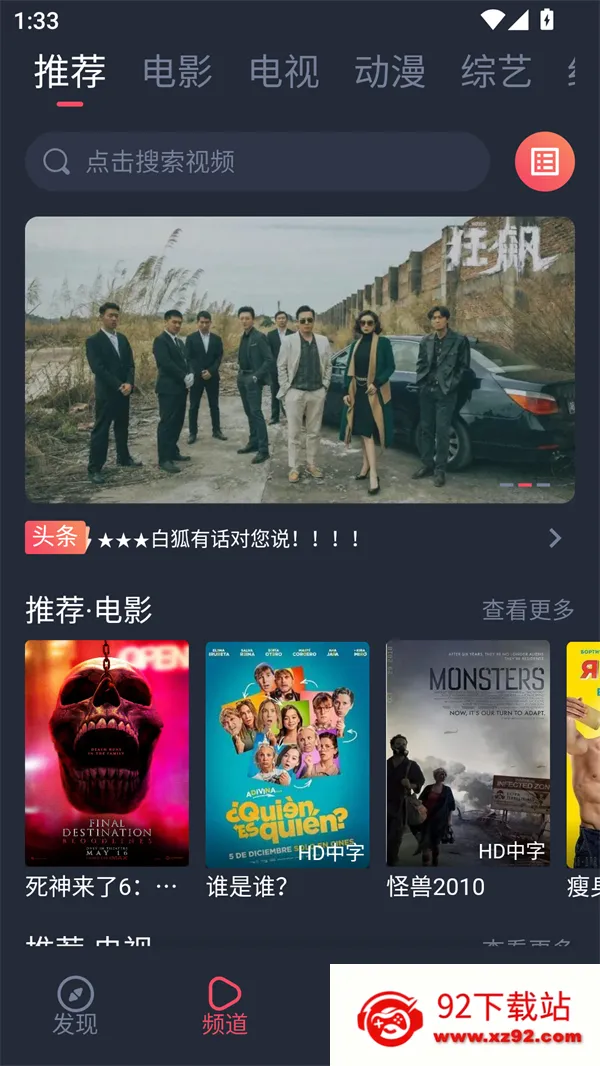The image size is (600, 1066).
Task: Open the 动漫 tab
Action: [x=390, y=72]
